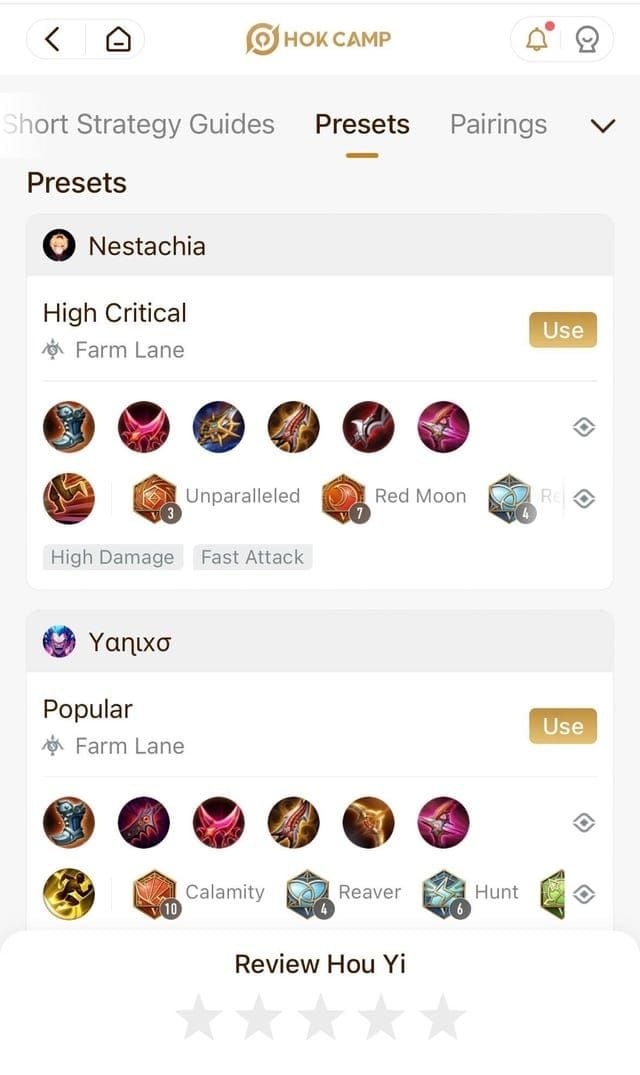View arcana details for High Critical preset
The width and height of the screenshot is (640, 1075).
pos(584,498)
